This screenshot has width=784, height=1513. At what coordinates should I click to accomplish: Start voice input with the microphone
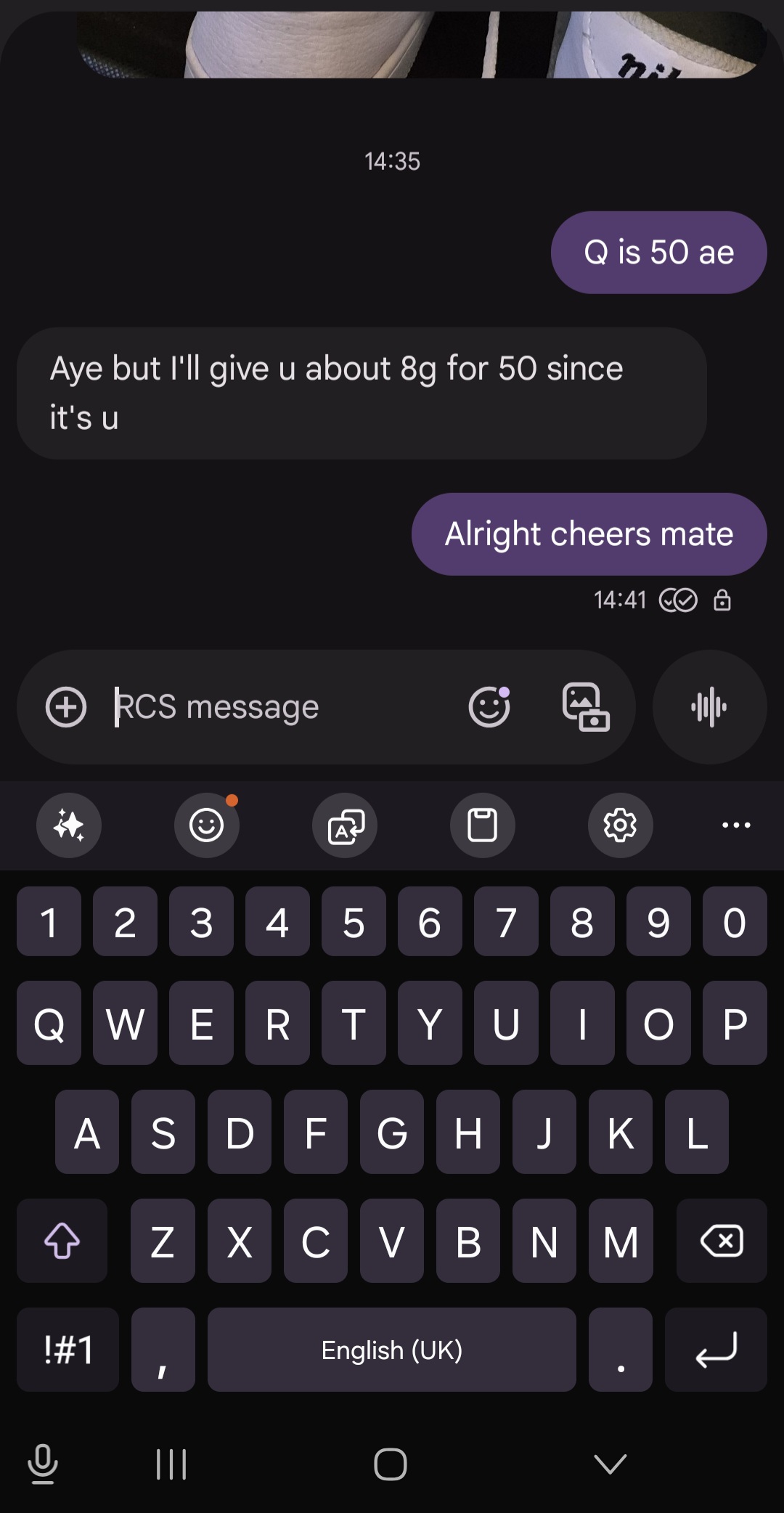coord(43,1464)
